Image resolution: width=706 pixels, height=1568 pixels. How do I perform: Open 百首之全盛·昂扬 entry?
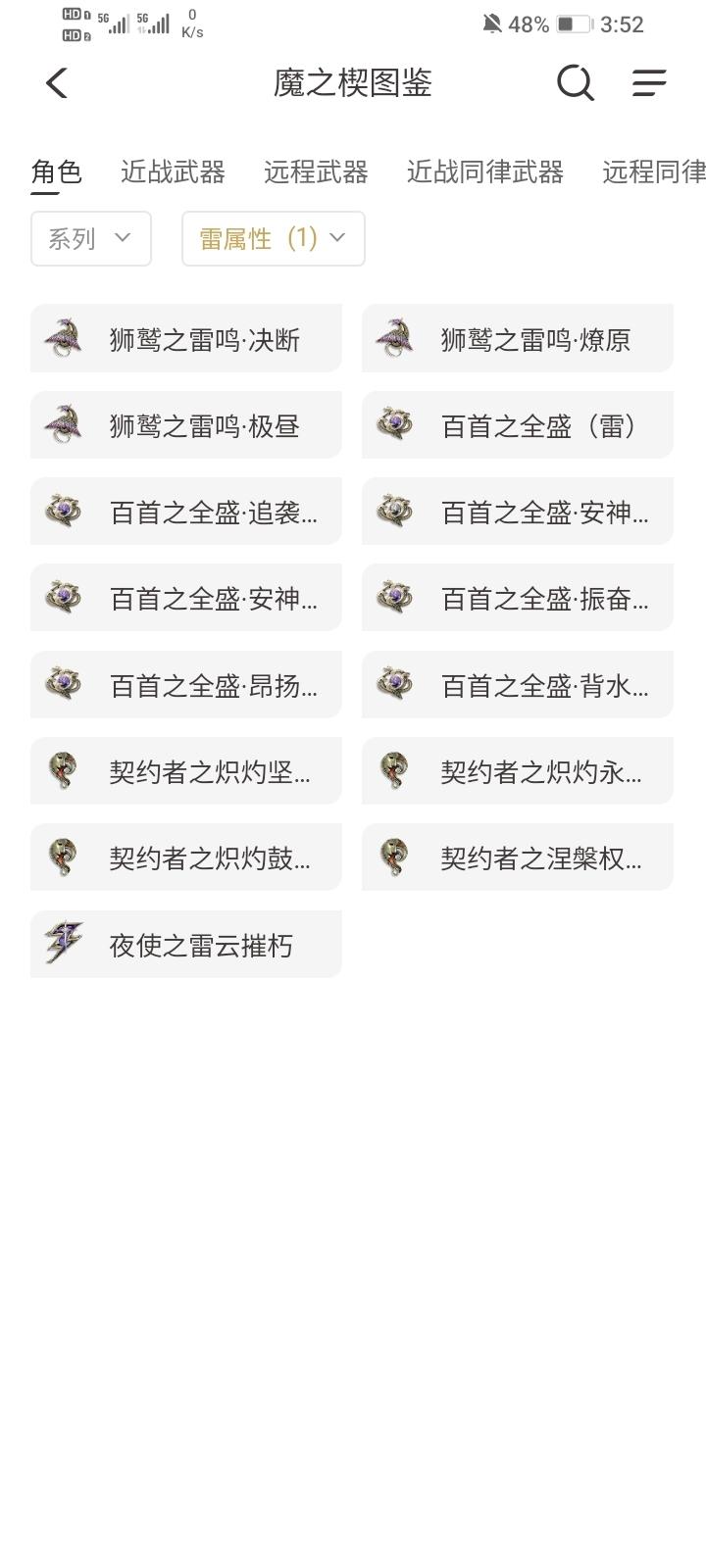186,685
